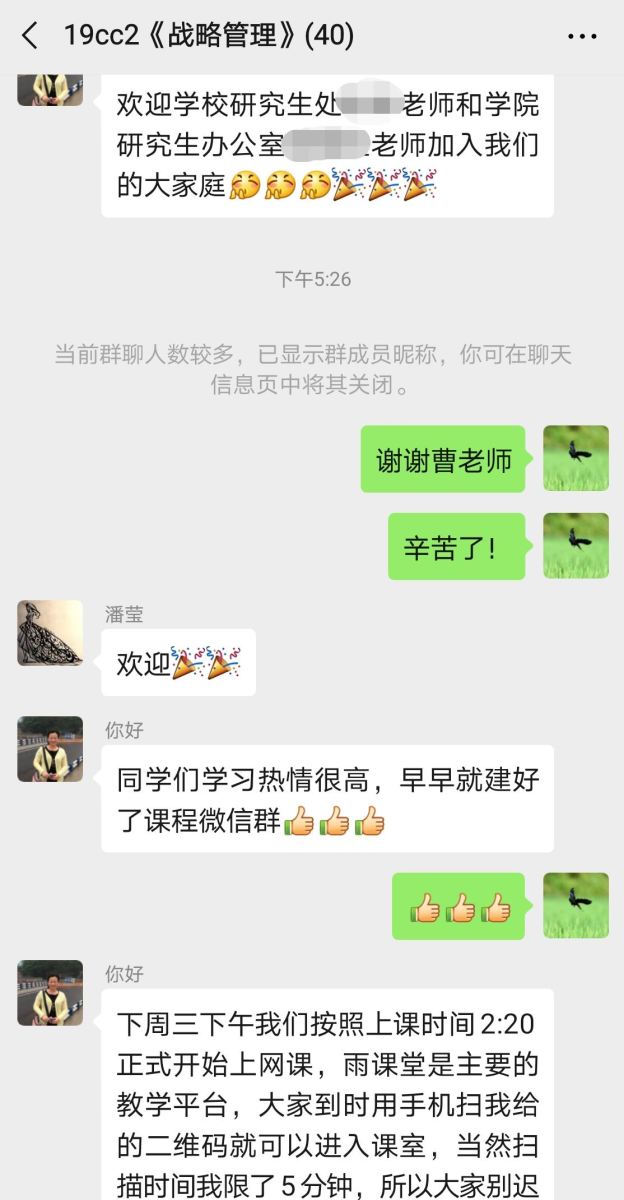This screenshot has height=1200, width=624.
Task: Go back from the 战略管理 group chat
Action: (x=30, y=37)
